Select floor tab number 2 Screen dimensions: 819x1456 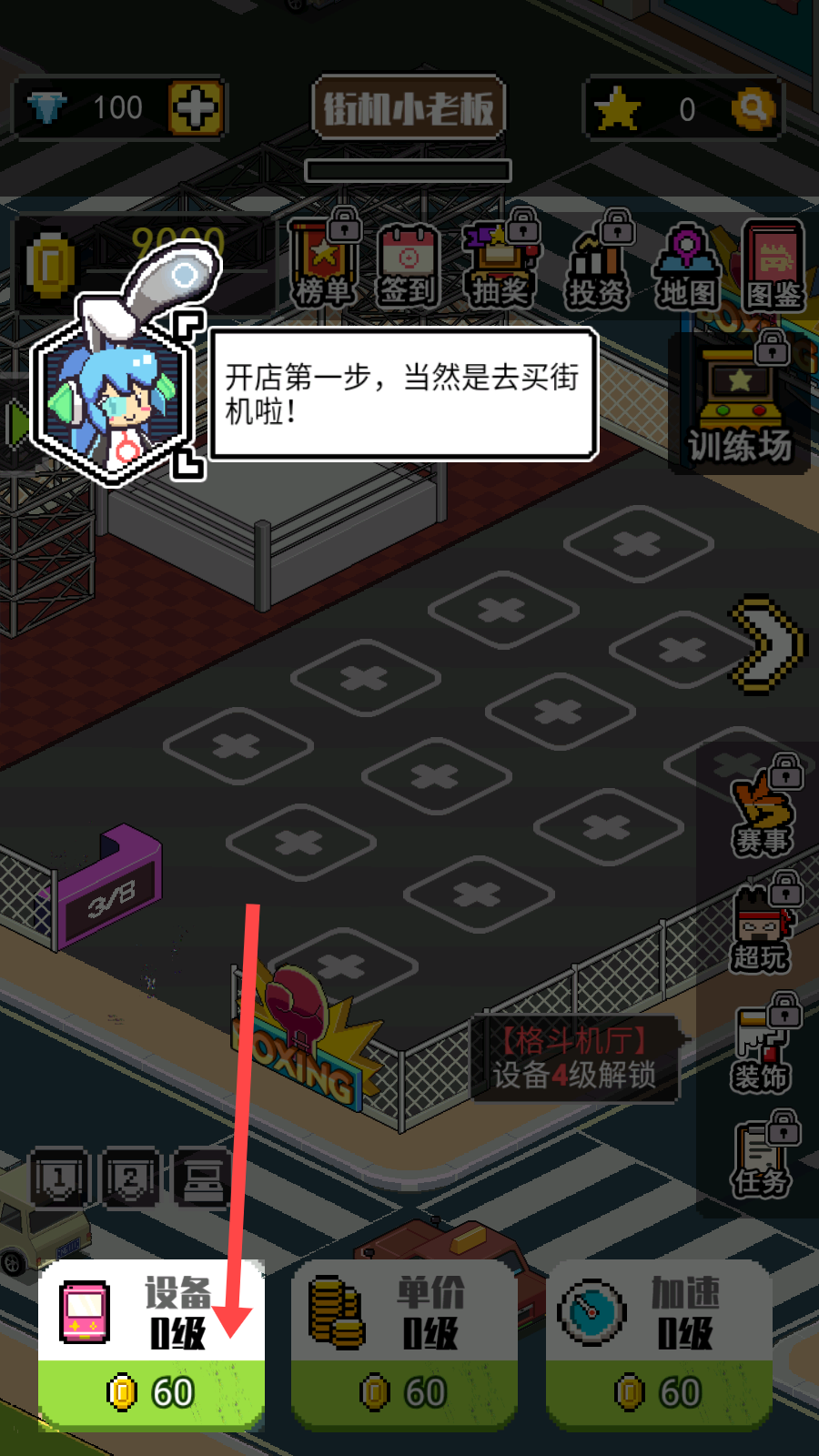[x=131, y=1178]
